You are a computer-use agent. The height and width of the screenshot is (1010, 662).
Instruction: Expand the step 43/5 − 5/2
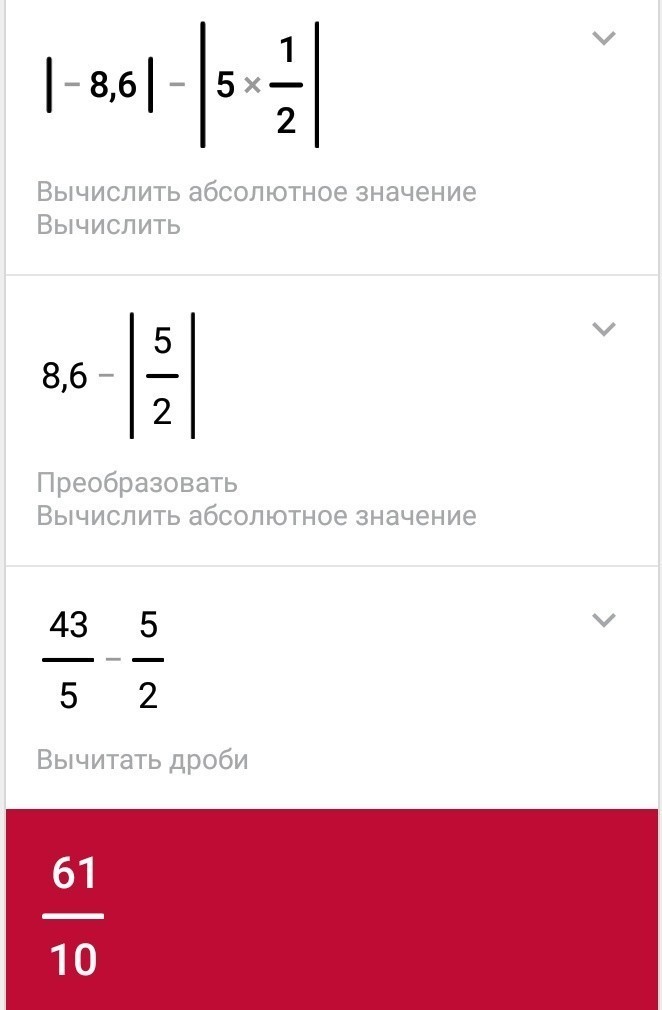[603, 620]
